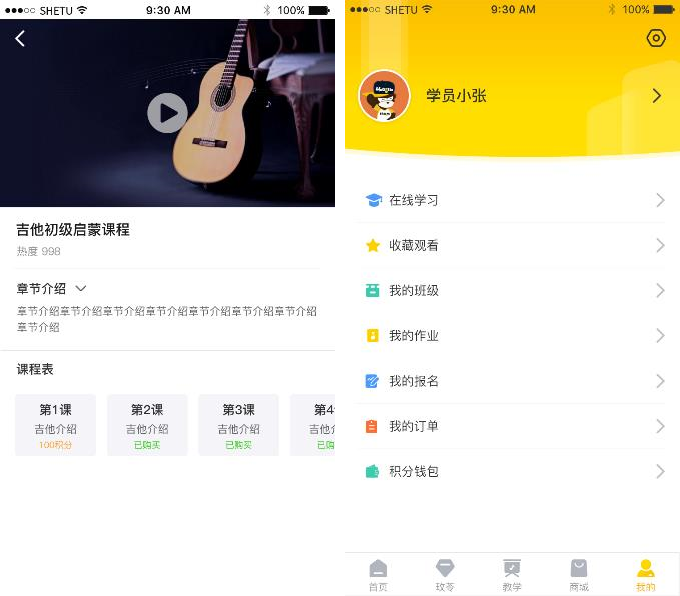Select the 我的 tab

click(x=646, y=575)
